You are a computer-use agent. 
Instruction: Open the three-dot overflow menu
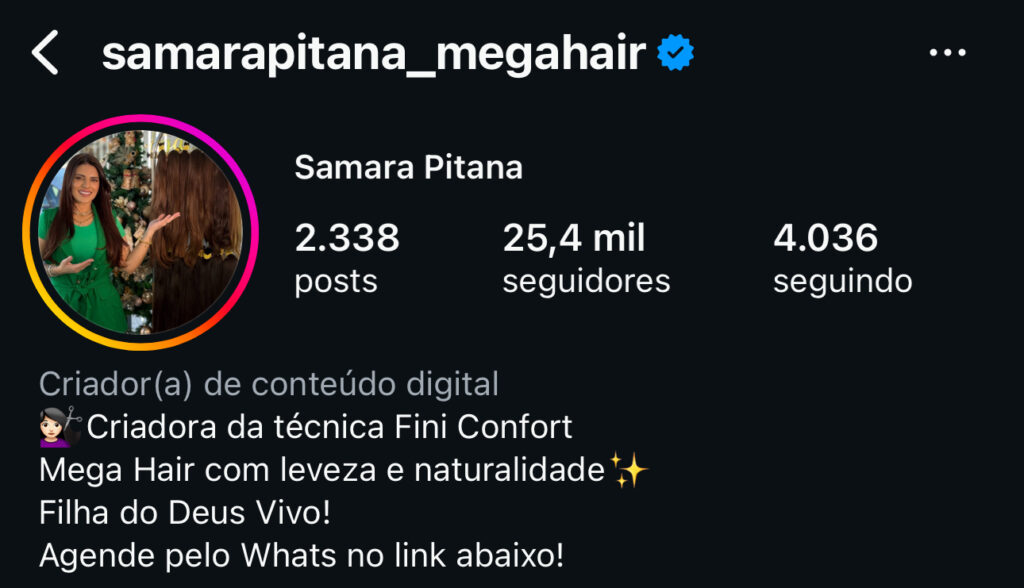(946, 53)
